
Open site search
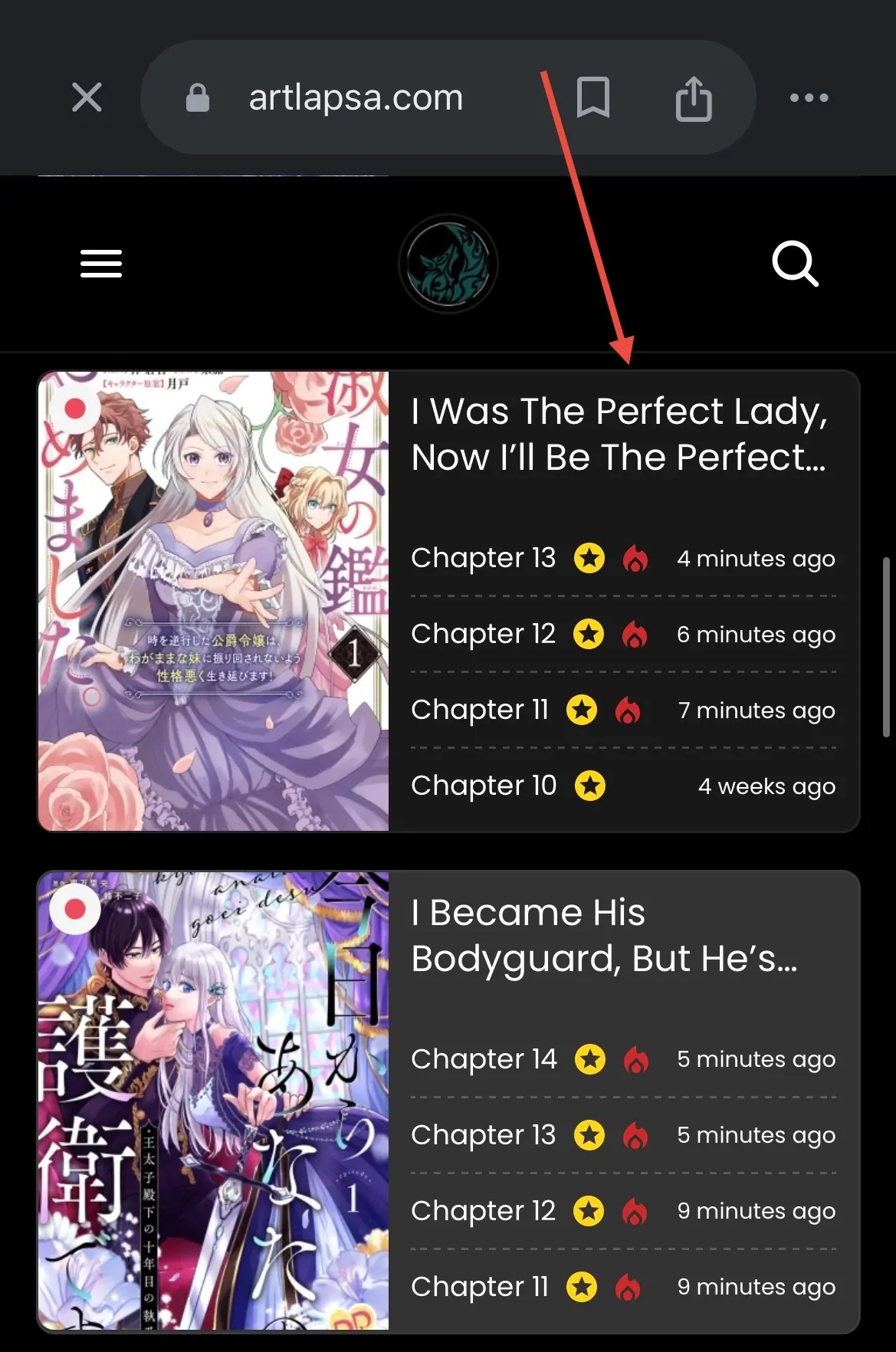point(795,264)
